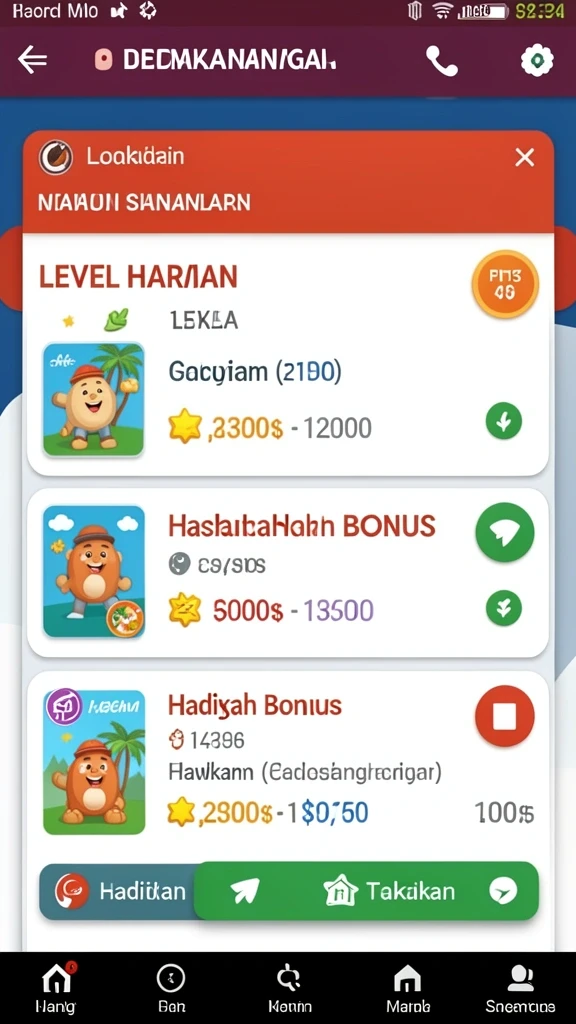
Task: Tap the green download icon on Gacyiam card
Action: pyautogui.click(x=504, y=421)
